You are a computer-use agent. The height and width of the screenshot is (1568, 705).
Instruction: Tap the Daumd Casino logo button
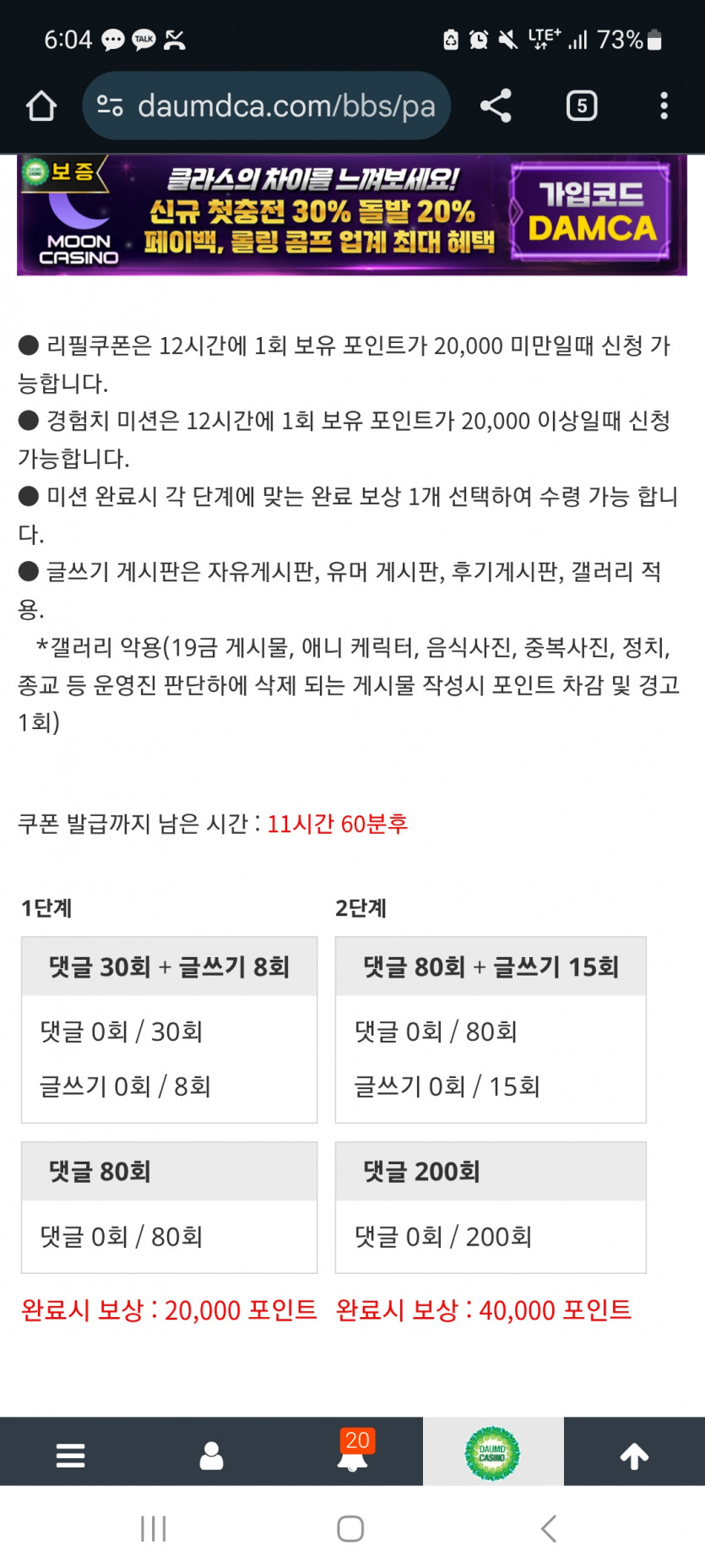[x=492, y=1453]
